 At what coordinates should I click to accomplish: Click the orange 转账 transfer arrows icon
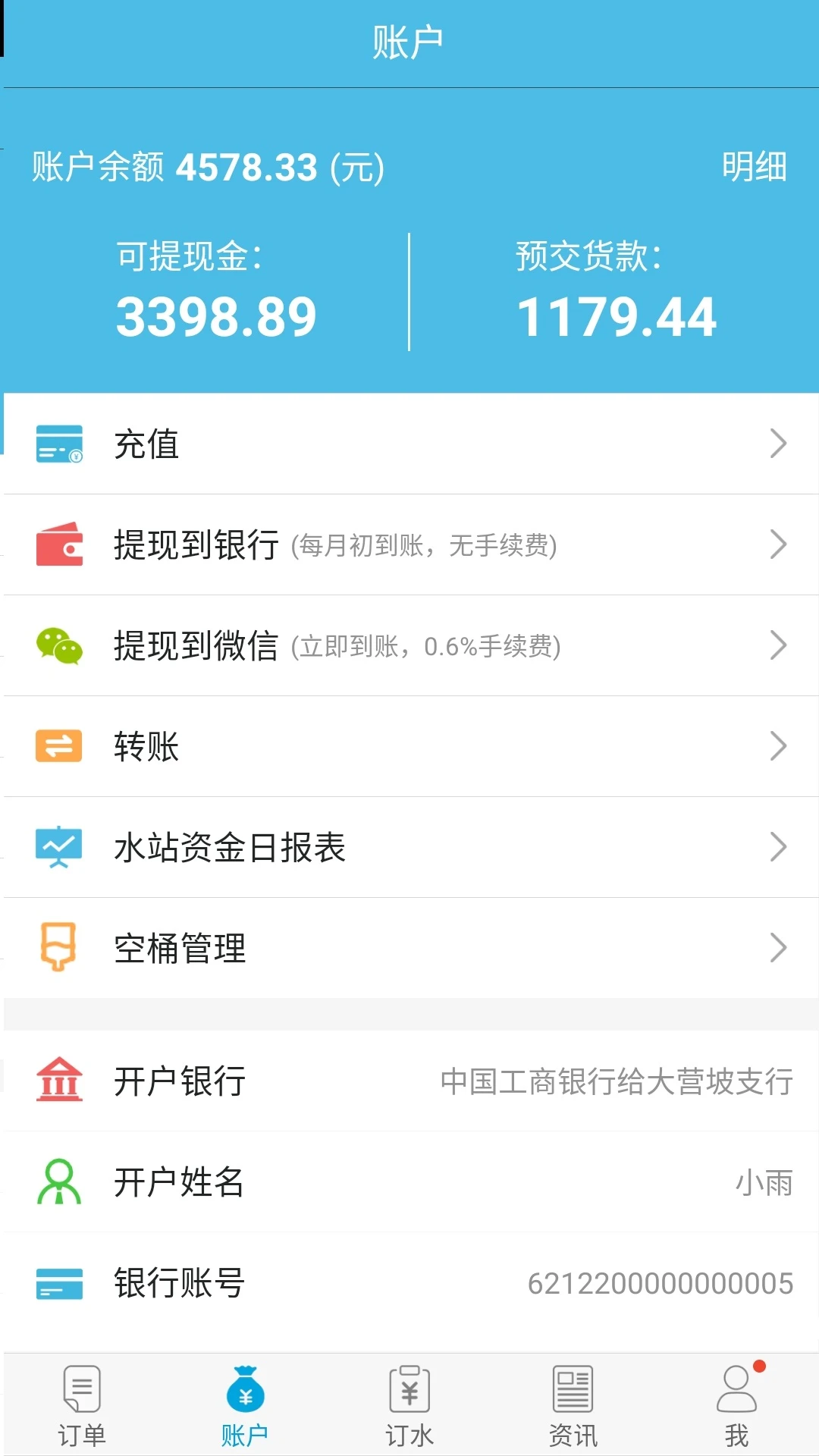[59, 747]
